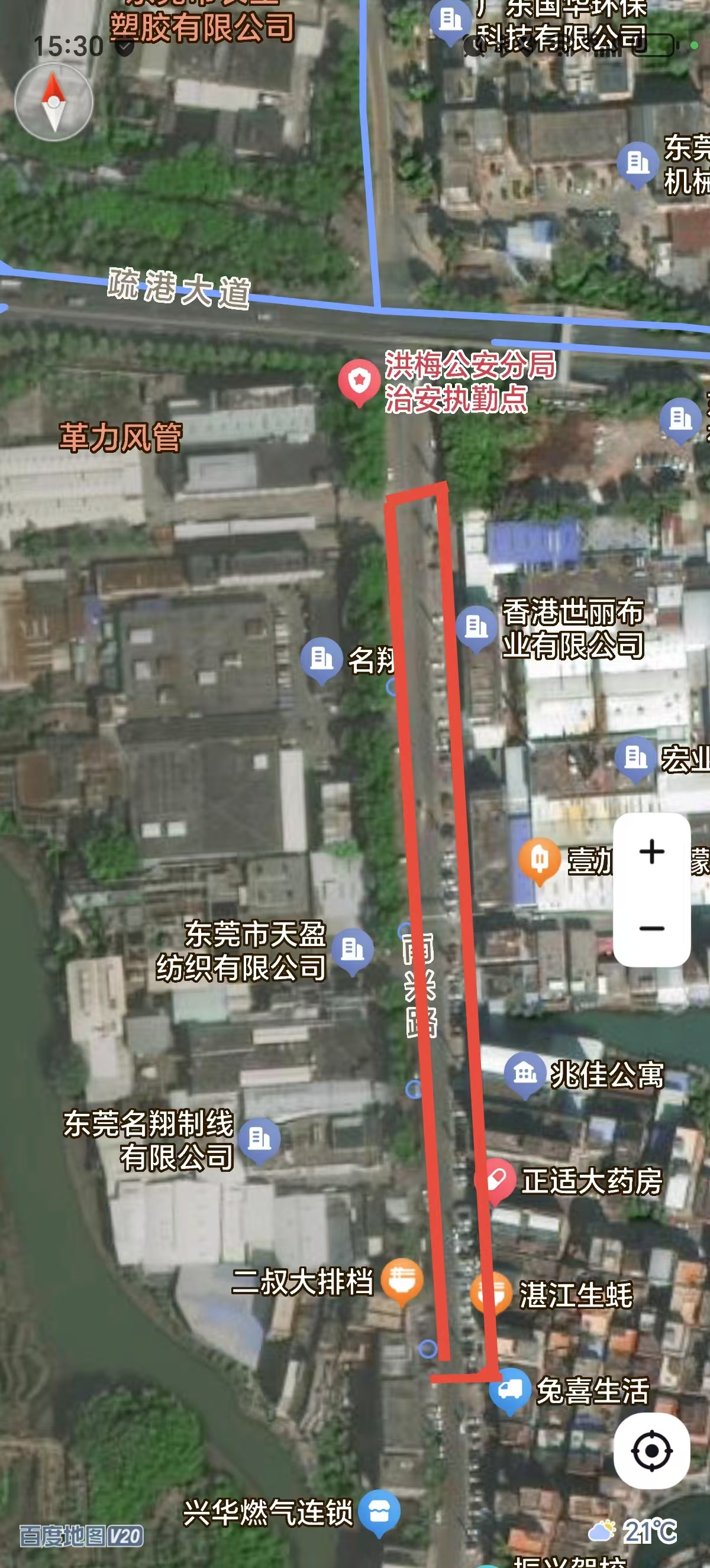This screenshot has width=710, height=1568.
Task: Select the 正适大药房 pharmacy marker
Action: (x=496, y=1179)
